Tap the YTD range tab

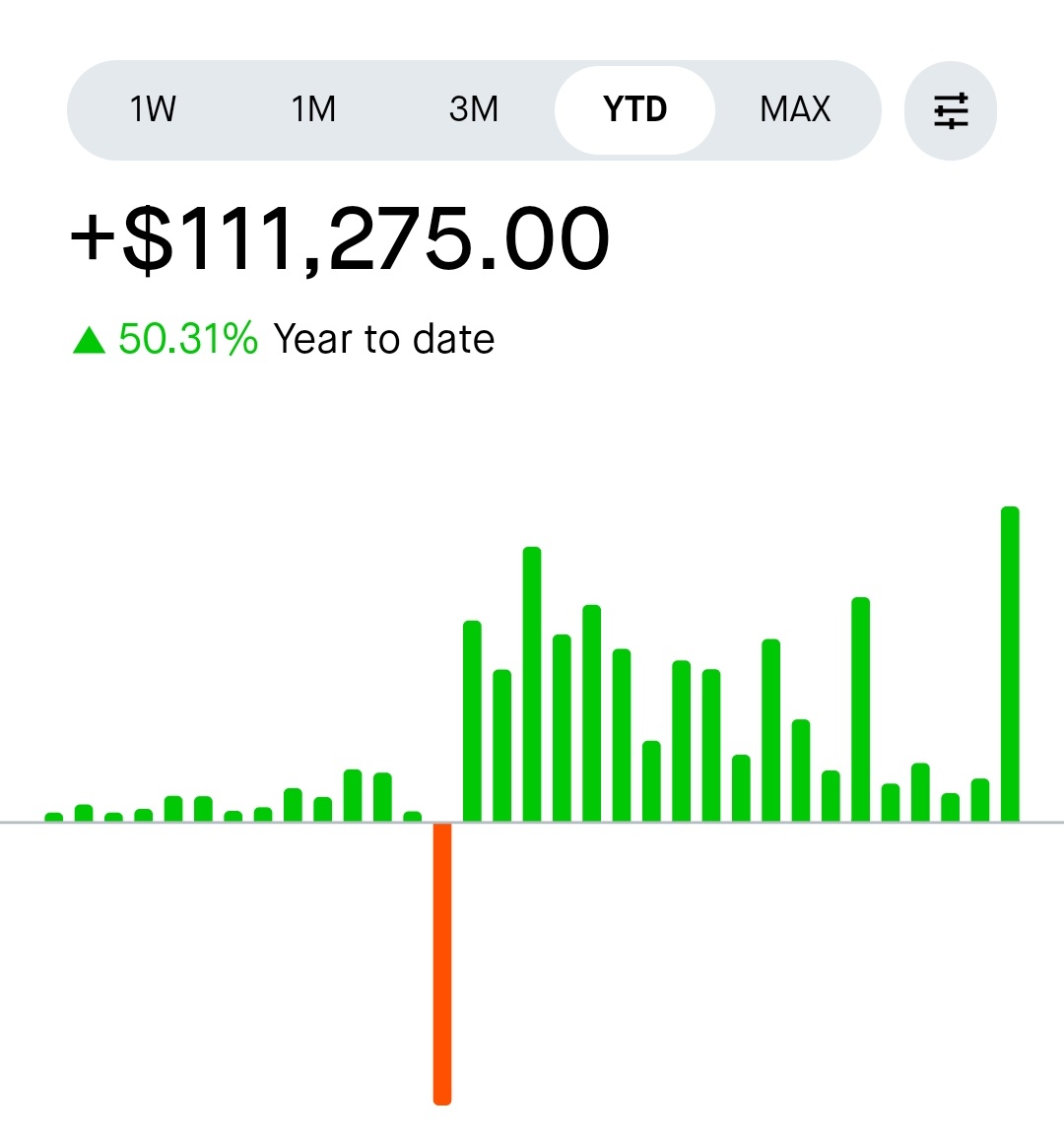pos(634,109)
